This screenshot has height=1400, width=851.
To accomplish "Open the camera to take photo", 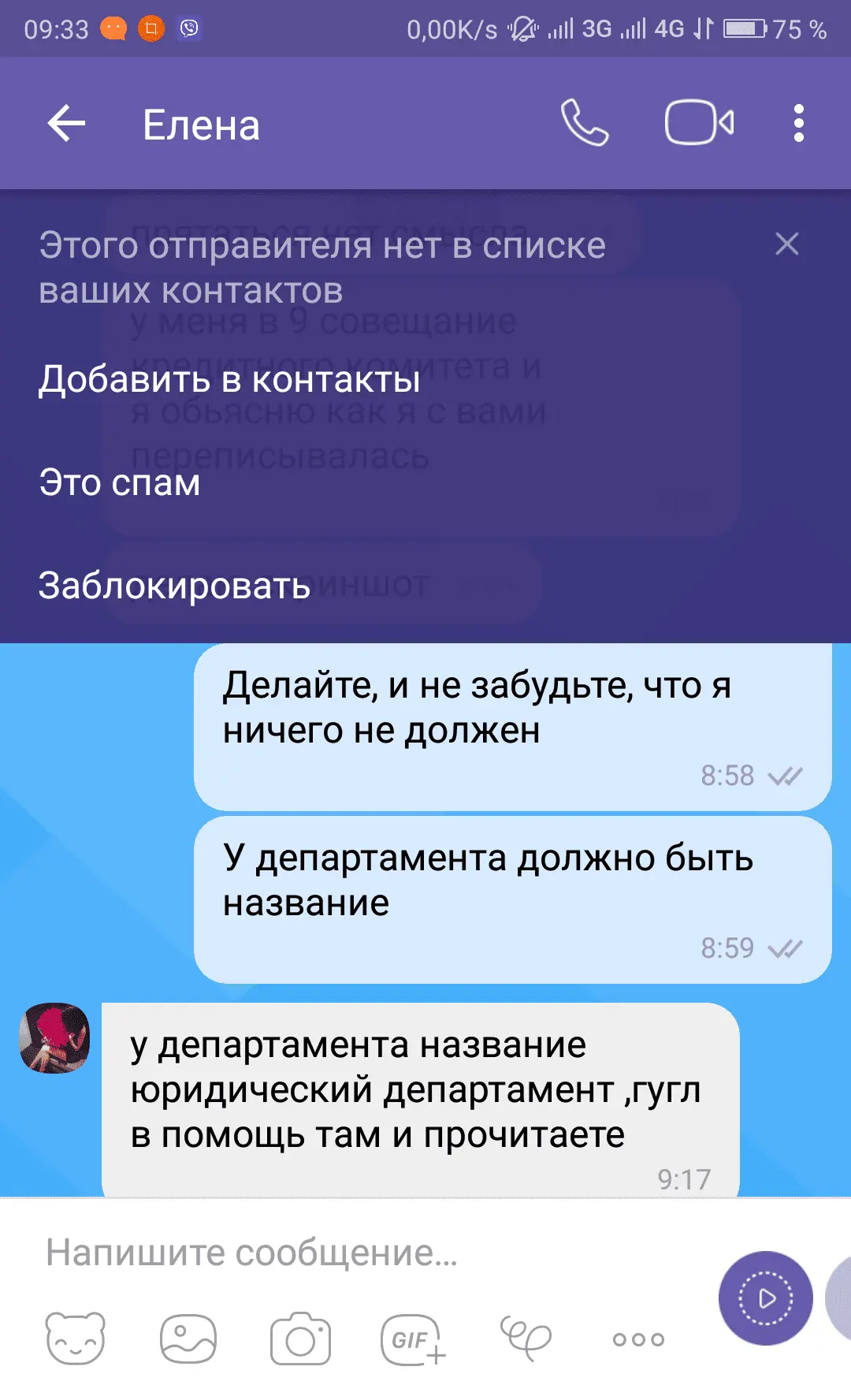I will [x=300, y=1339].
